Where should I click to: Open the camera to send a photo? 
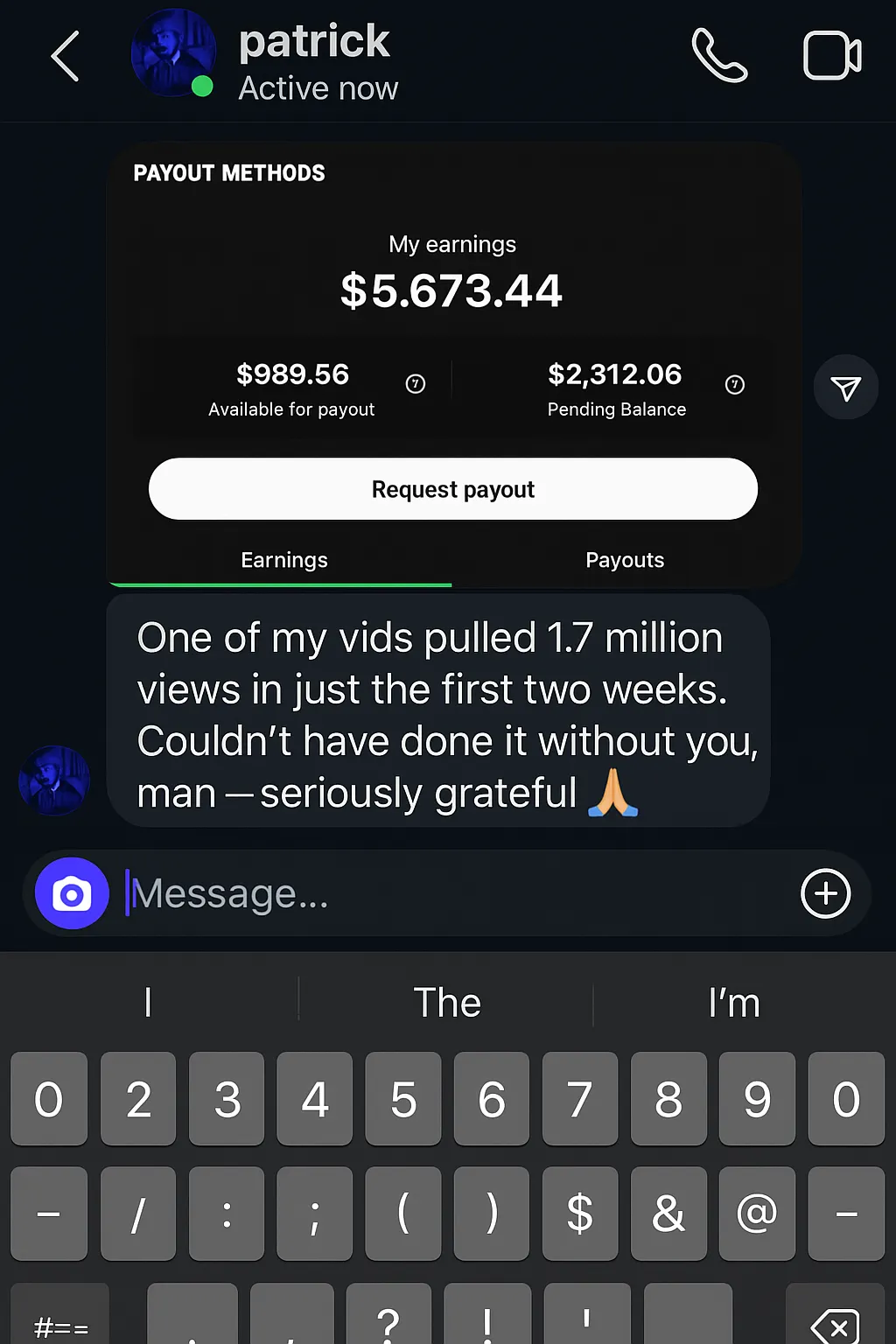coord(72,893)
